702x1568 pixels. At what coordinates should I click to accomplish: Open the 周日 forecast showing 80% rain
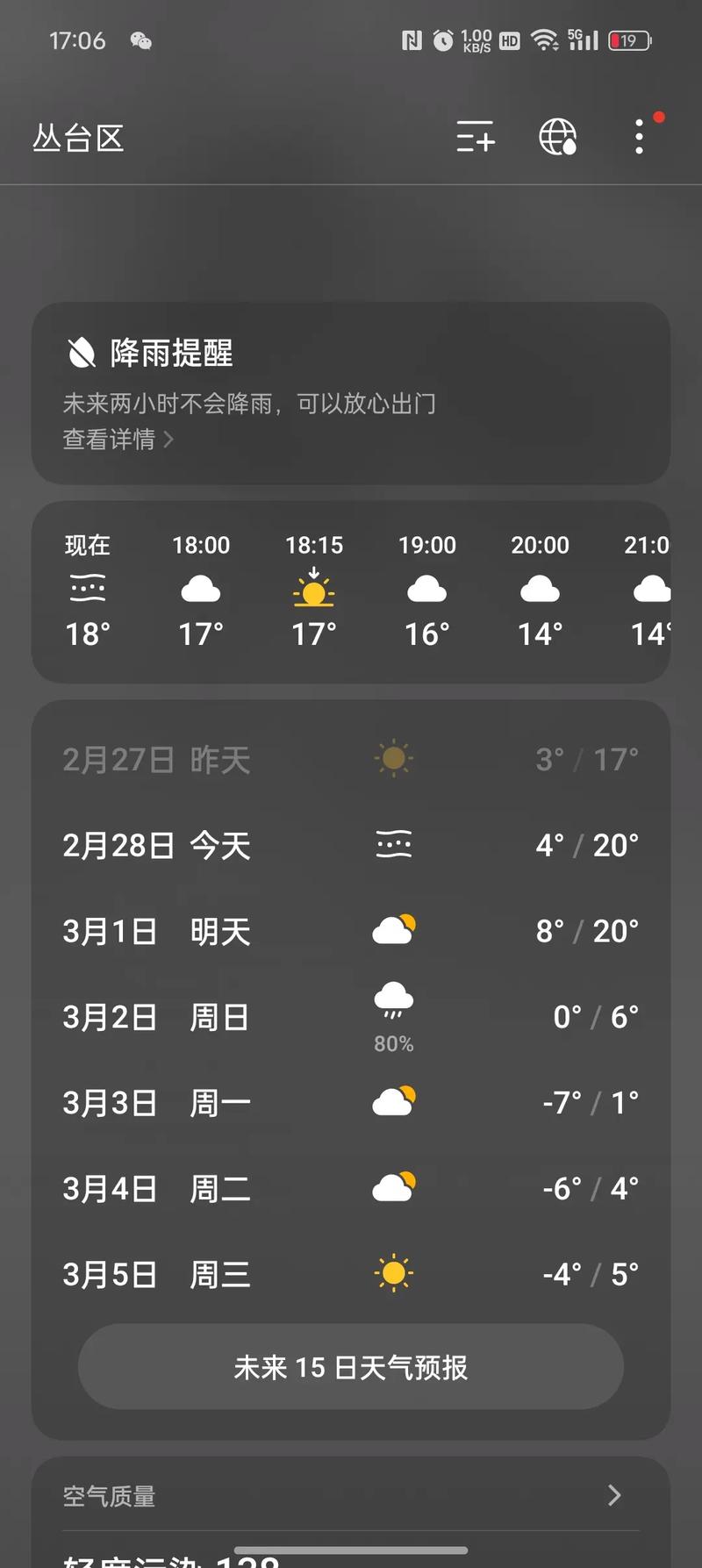[351, 1016]
